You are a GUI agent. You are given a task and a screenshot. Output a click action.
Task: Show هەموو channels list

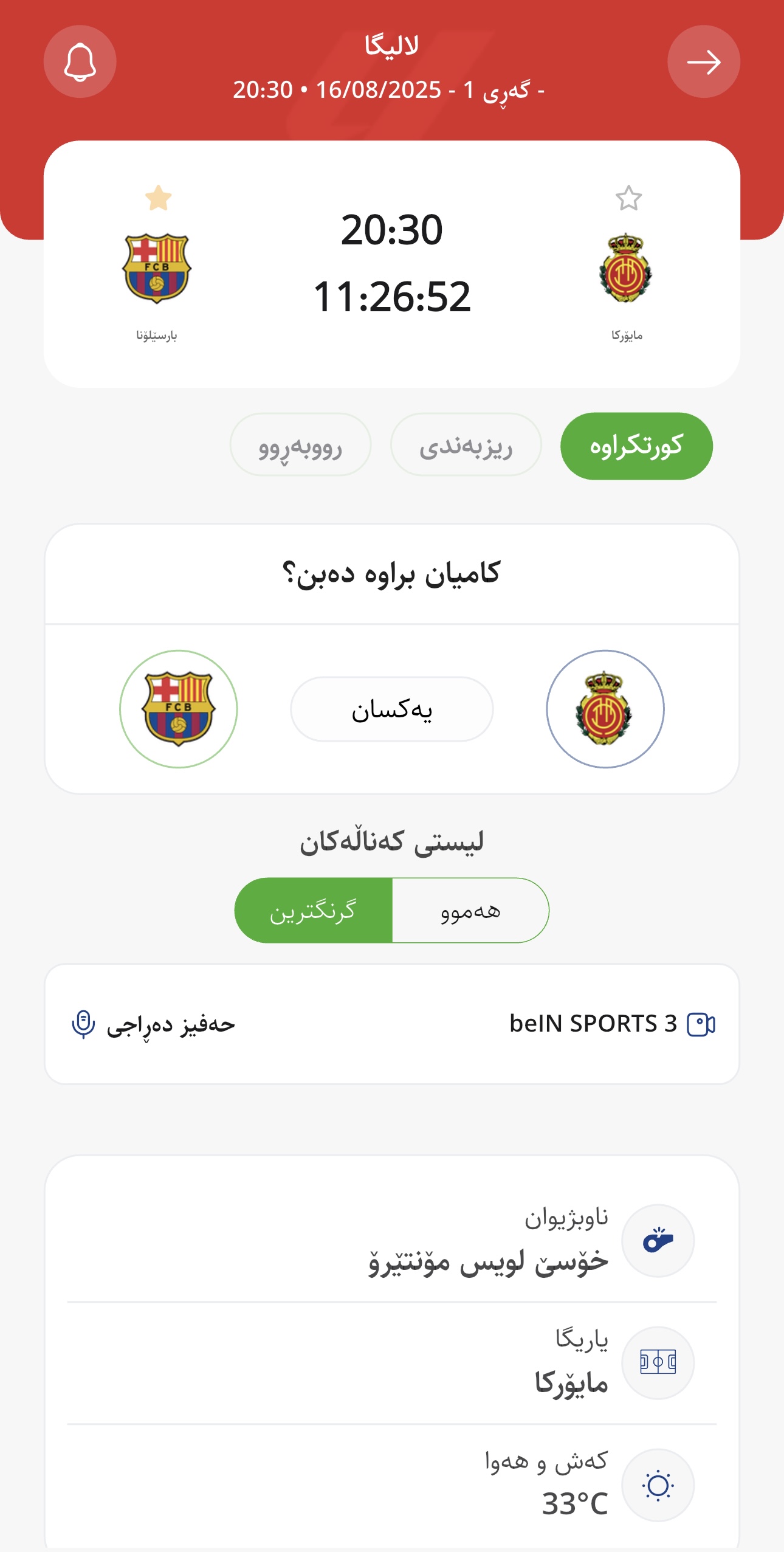pyautogui.click(x=470, y=910)
